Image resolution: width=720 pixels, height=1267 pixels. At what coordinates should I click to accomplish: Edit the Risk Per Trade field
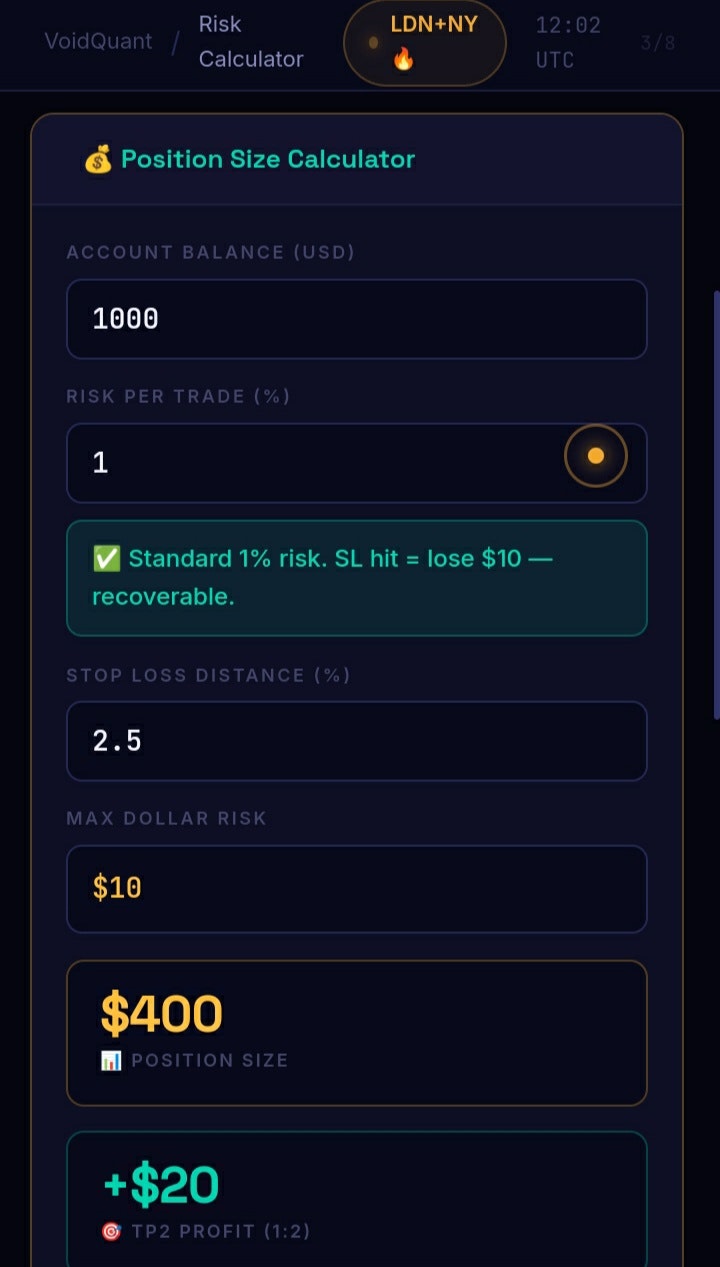coord(356,463)
